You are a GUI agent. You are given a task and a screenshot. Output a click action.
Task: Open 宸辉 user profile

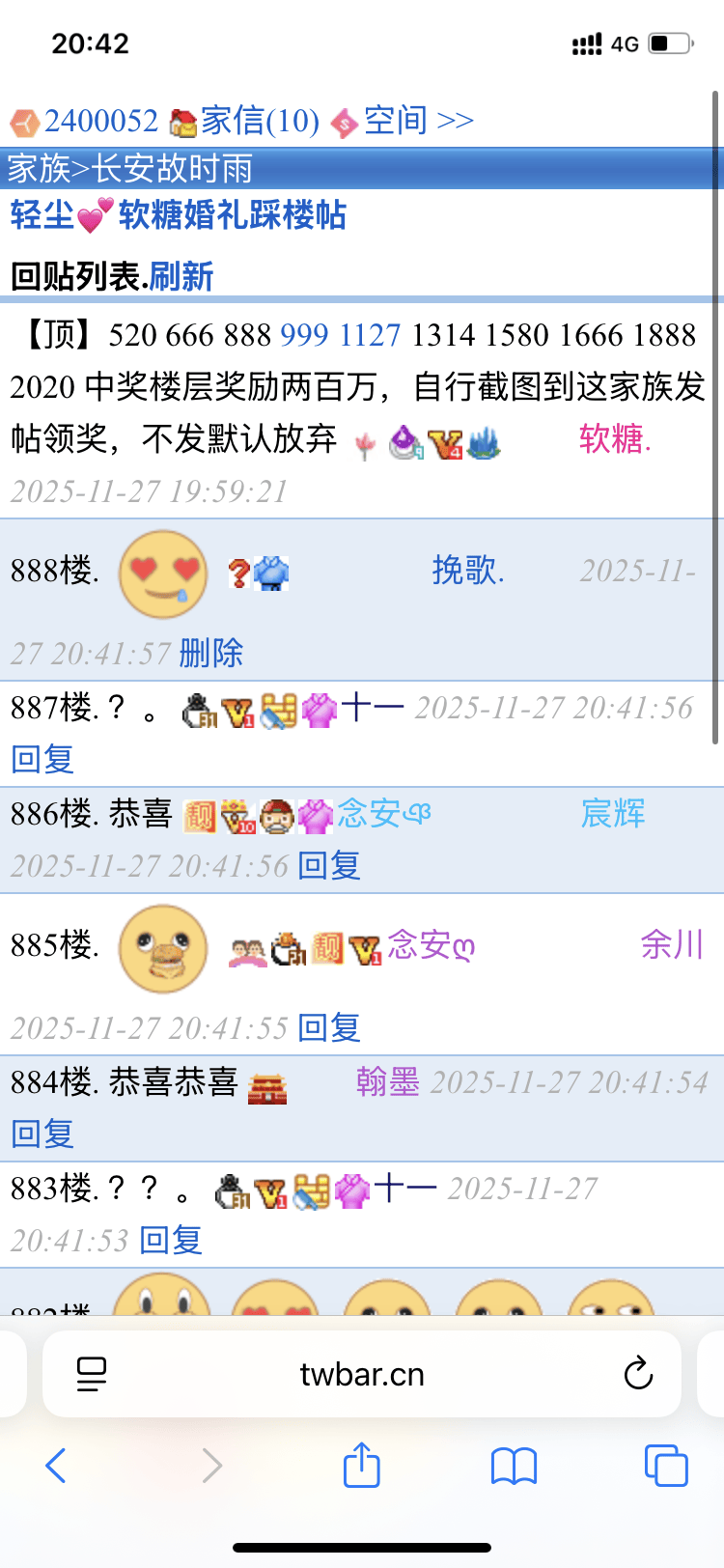[x=613, y=814]
